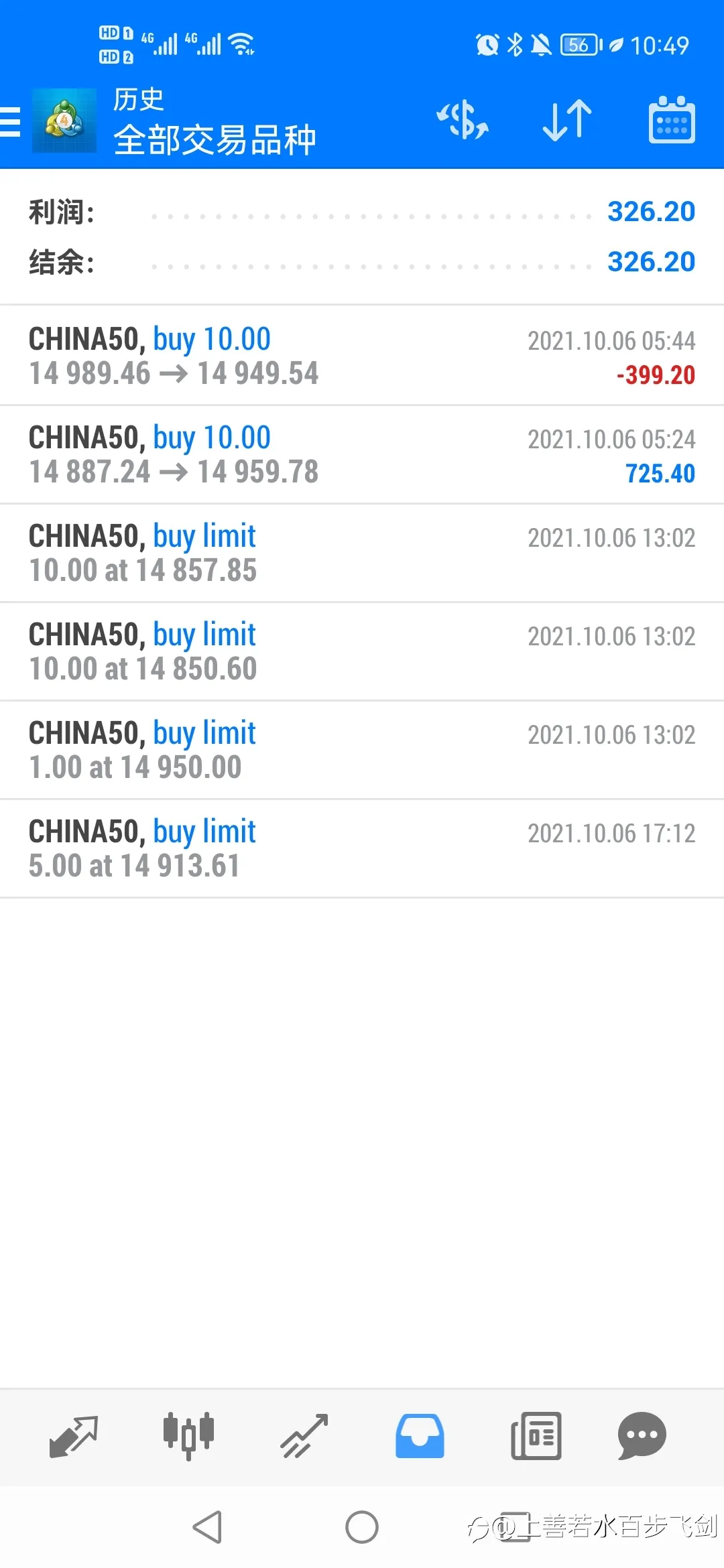724x1568 pixels.
Task: Tap the system home button
Action: (362, 1527)
